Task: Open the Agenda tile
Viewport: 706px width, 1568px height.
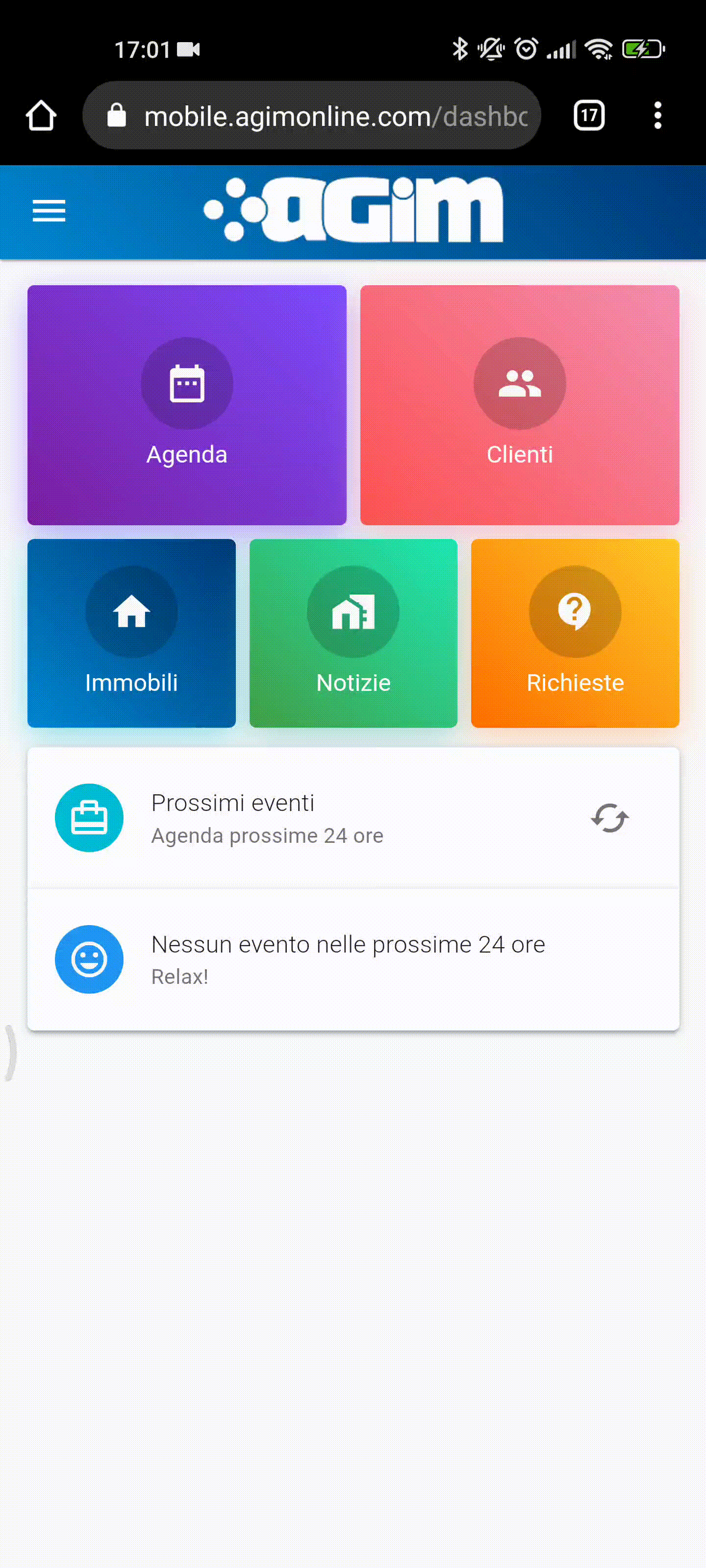Action: [187, 405]
